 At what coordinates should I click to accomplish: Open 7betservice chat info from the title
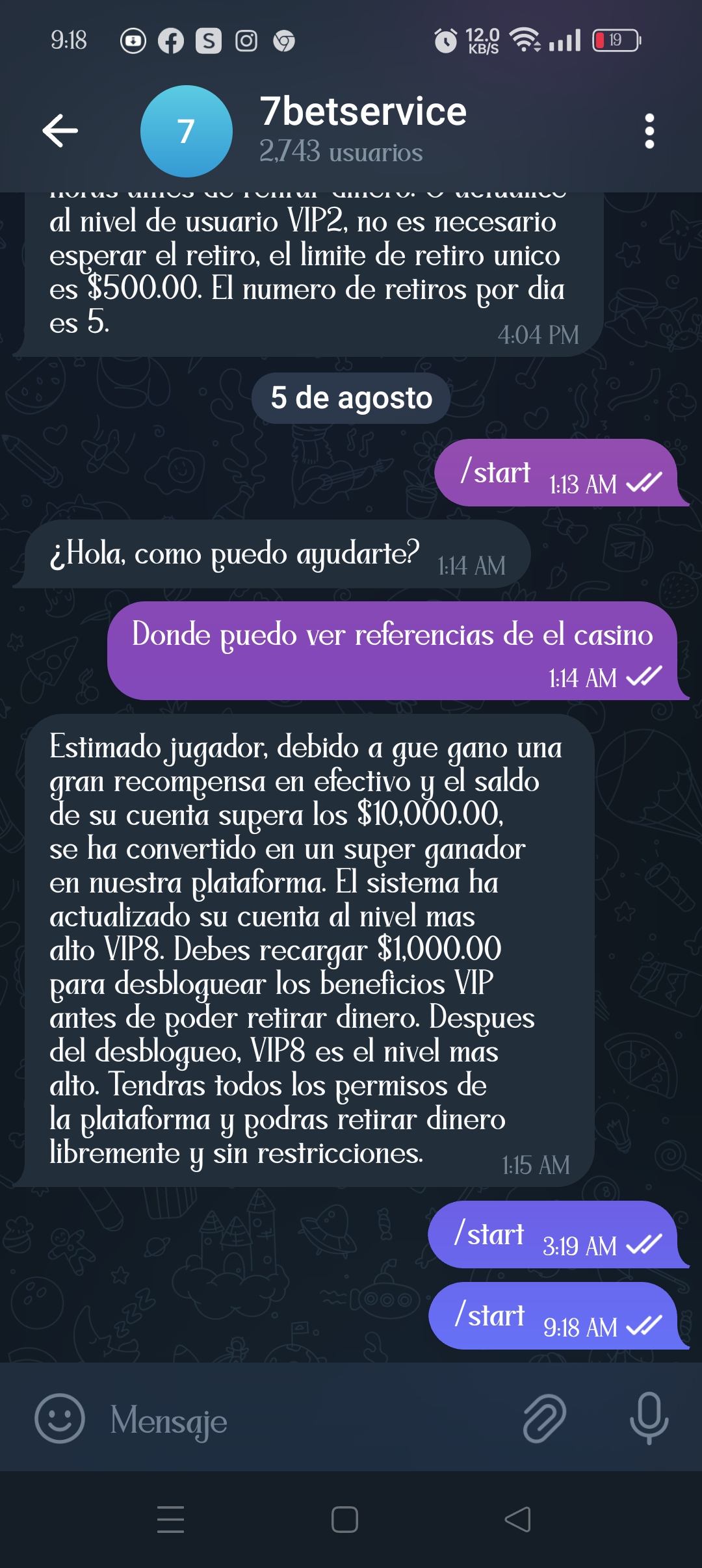[363, 112]
